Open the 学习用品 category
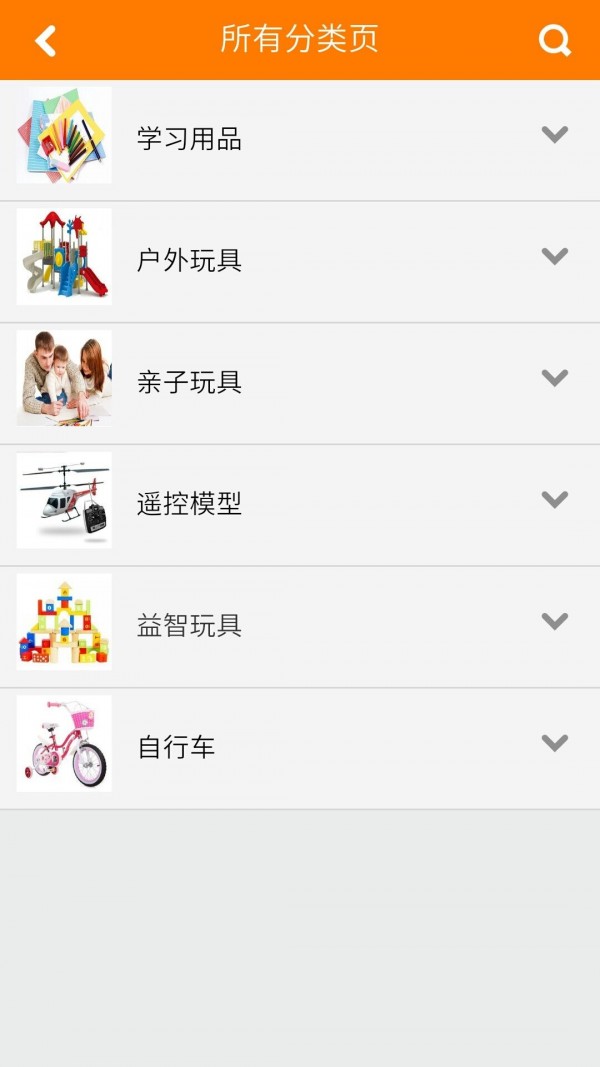 [189, 140]
